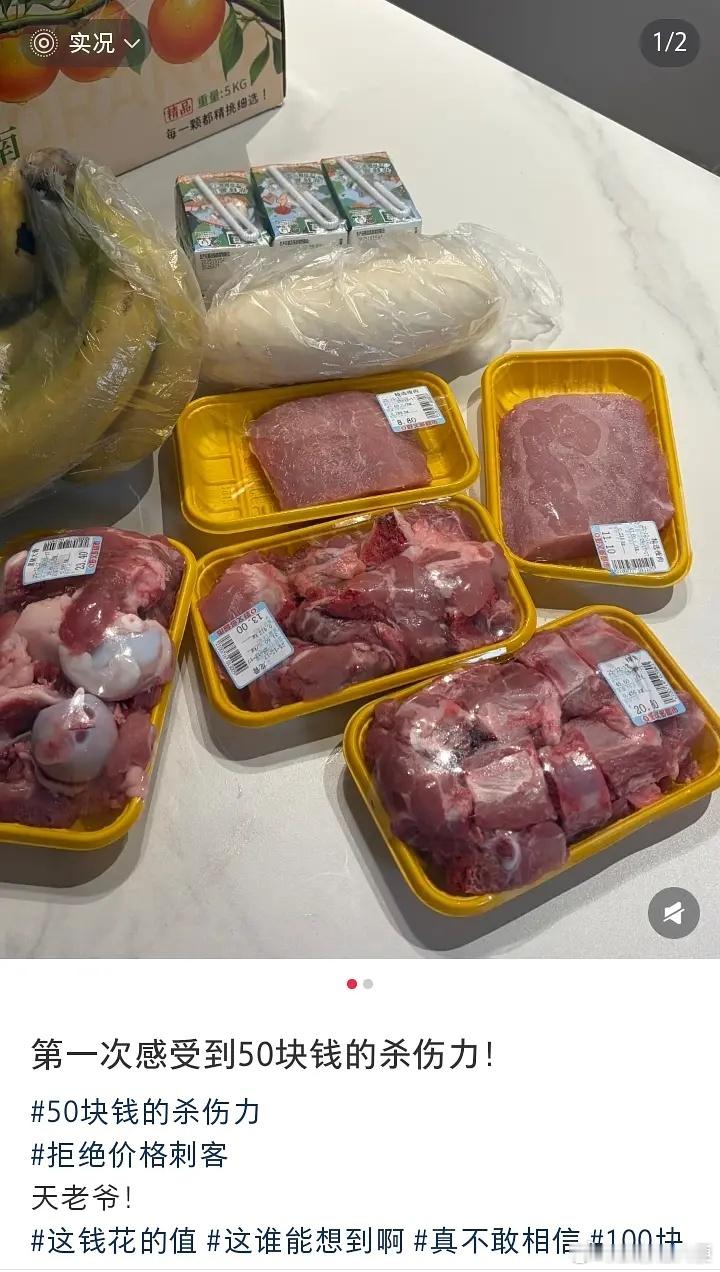Viewport: 720px width, 1272px height.
Task: Tap the muted speaker icon on the photo
Action: tap(675, 913)
